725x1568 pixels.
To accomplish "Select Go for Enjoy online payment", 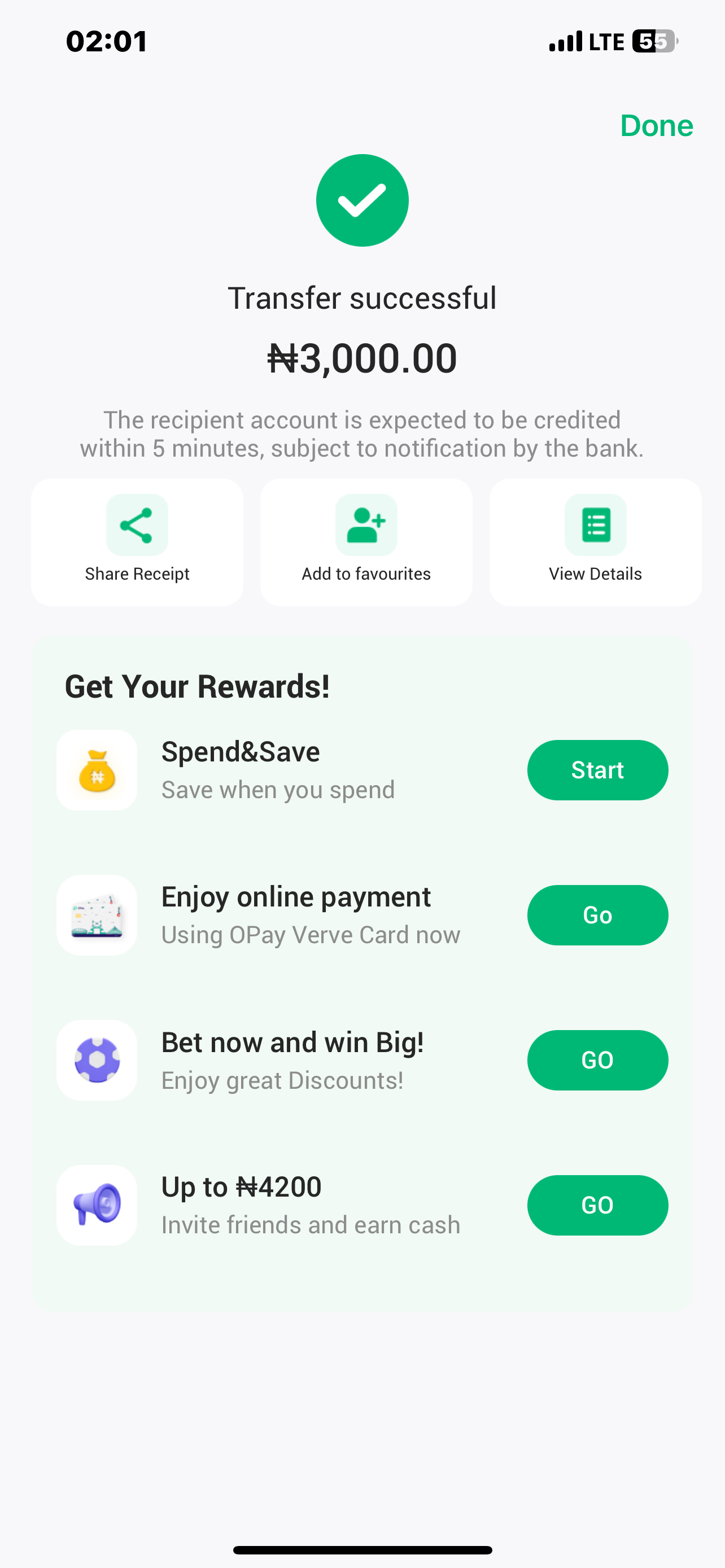I will 597,915.
